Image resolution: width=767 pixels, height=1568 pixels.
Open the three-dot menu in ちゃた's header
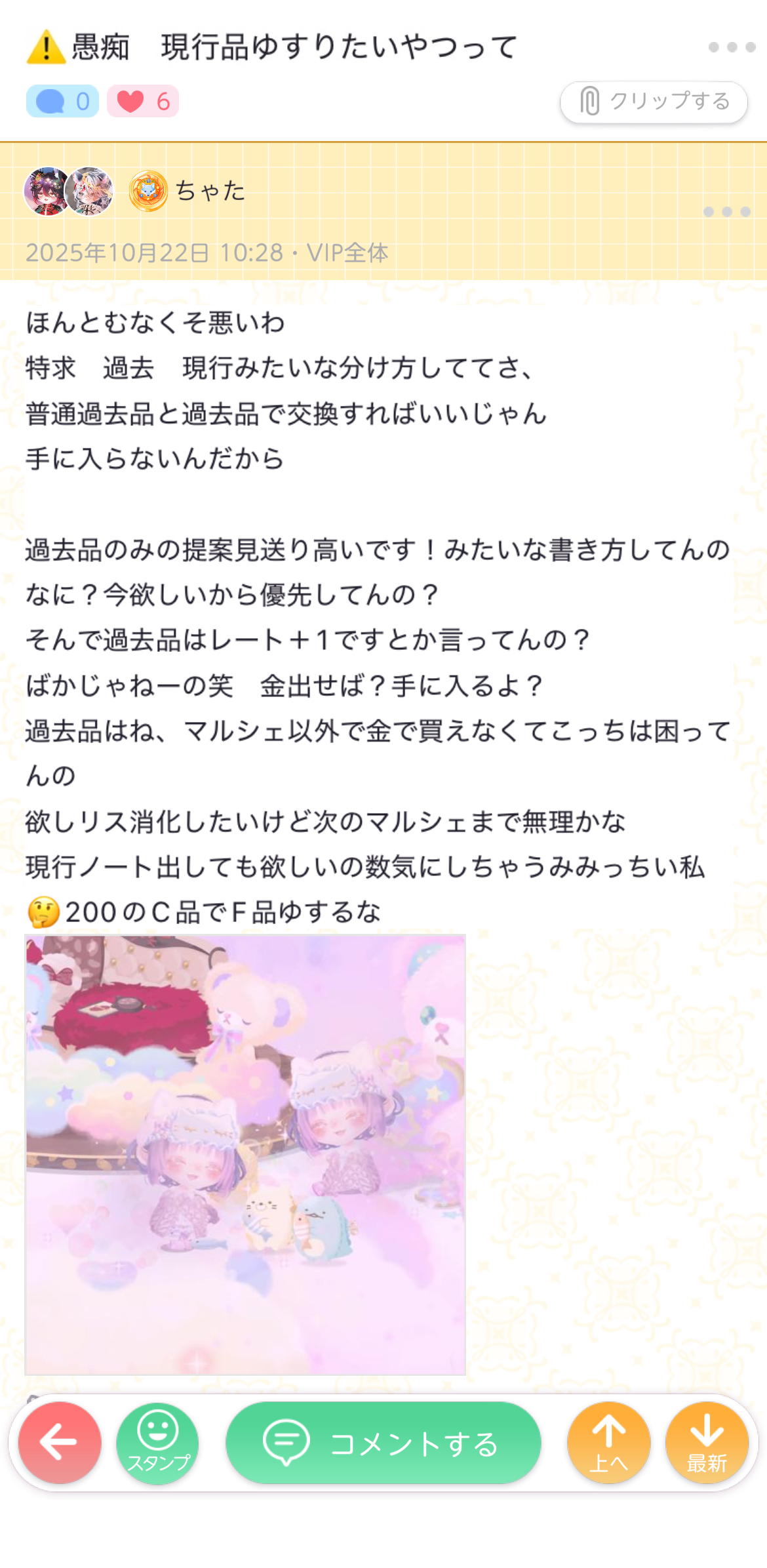[726, 212]
